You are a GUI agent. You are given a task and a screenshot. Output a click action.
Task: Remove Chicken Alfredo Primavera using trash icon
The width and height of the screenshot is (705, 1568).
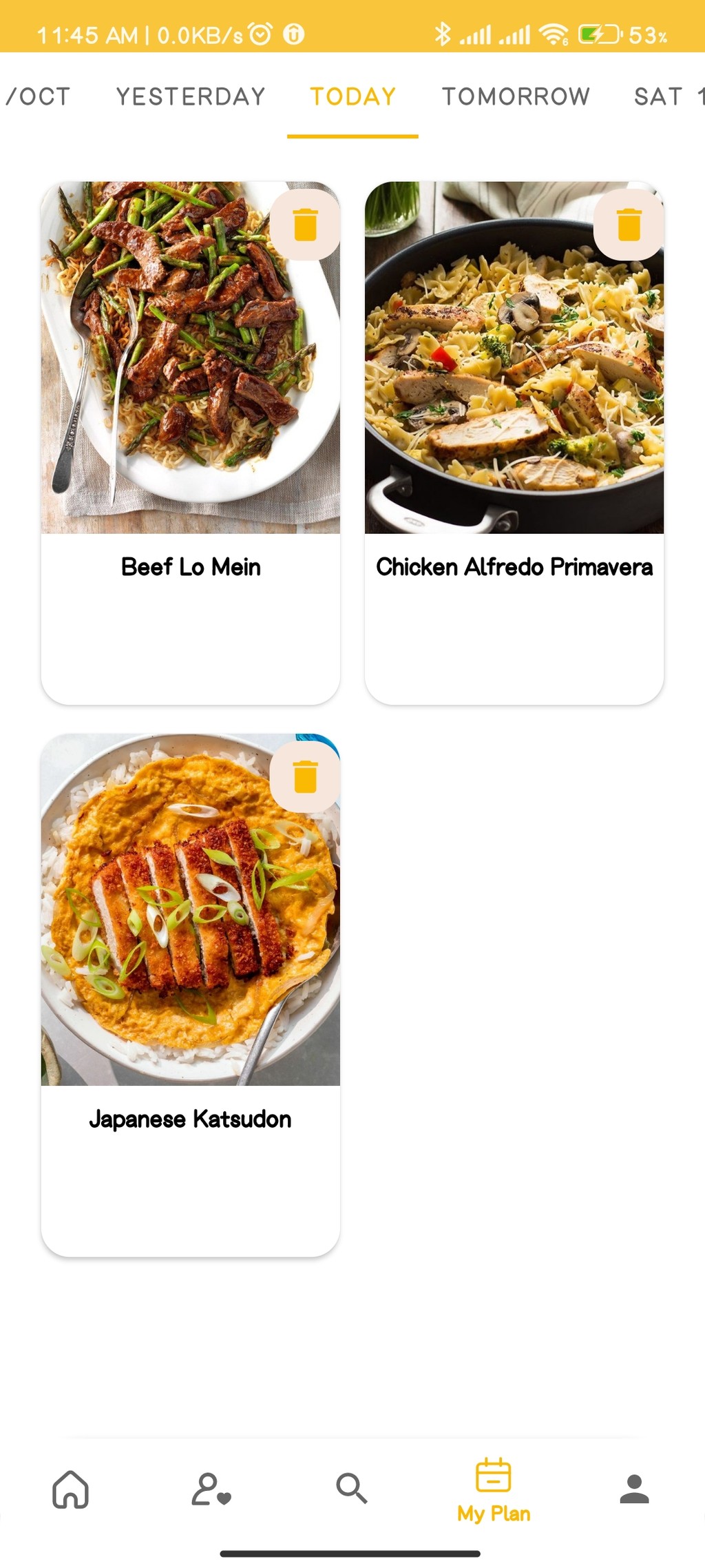point(629,225)
